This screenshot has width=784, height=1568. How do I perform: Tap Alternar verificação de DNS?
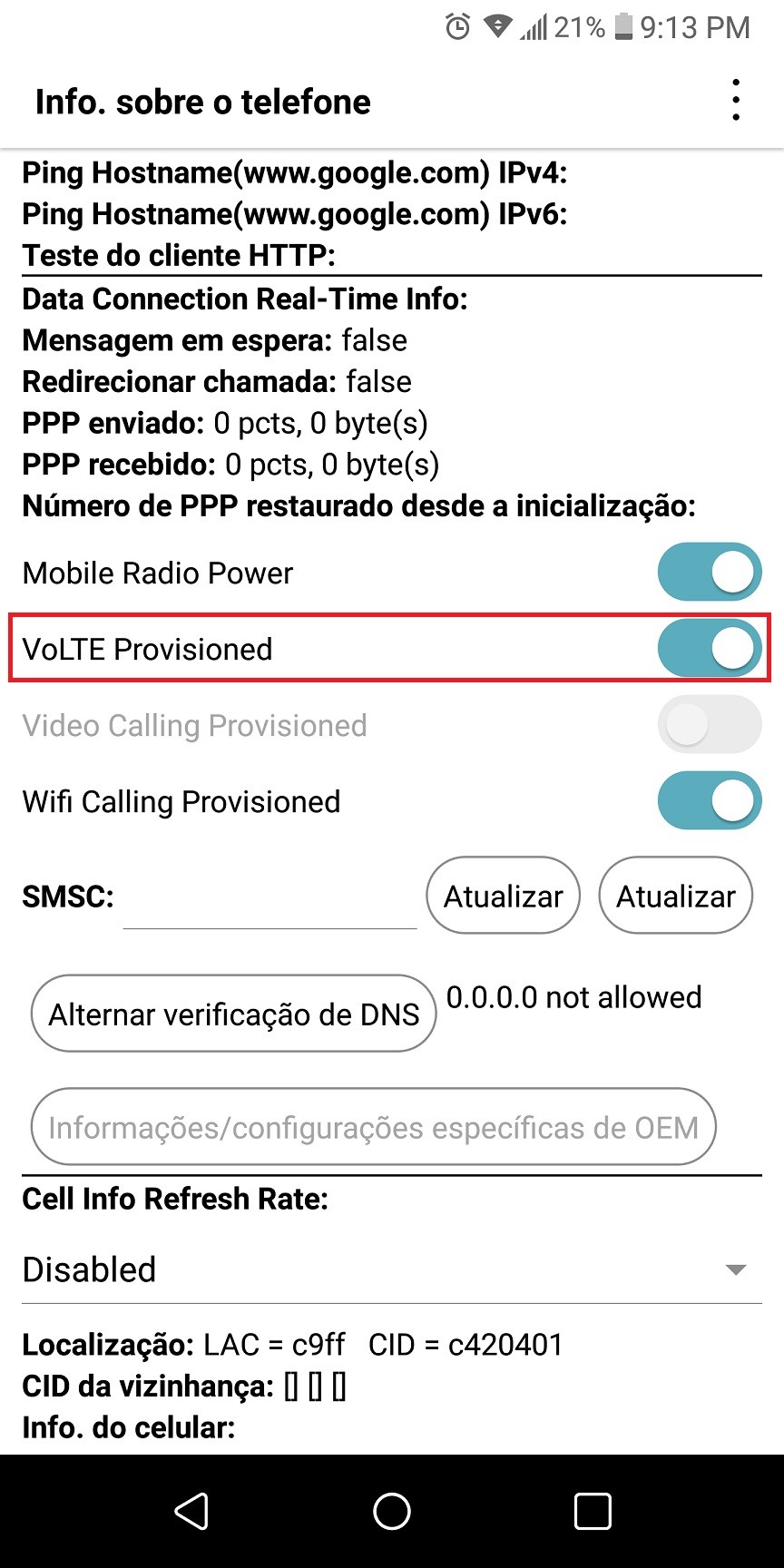pyautogui.click(x=233, y=1014)
